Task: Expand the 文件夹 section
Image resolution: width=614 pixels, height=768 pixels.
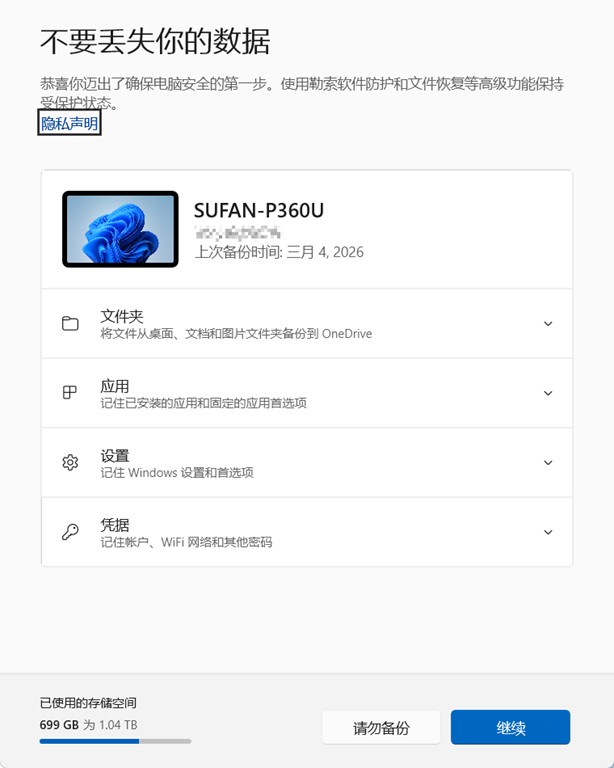Action: tap(547, 324)
